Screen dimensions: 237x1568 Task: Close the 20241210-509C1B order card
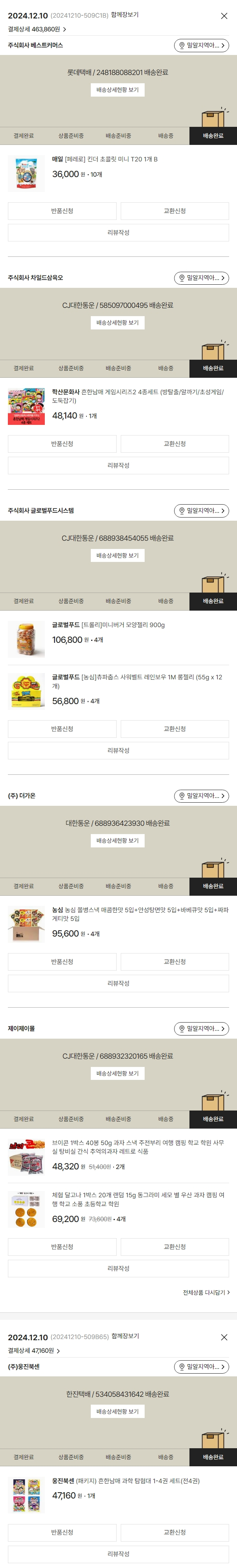point(224,16)
